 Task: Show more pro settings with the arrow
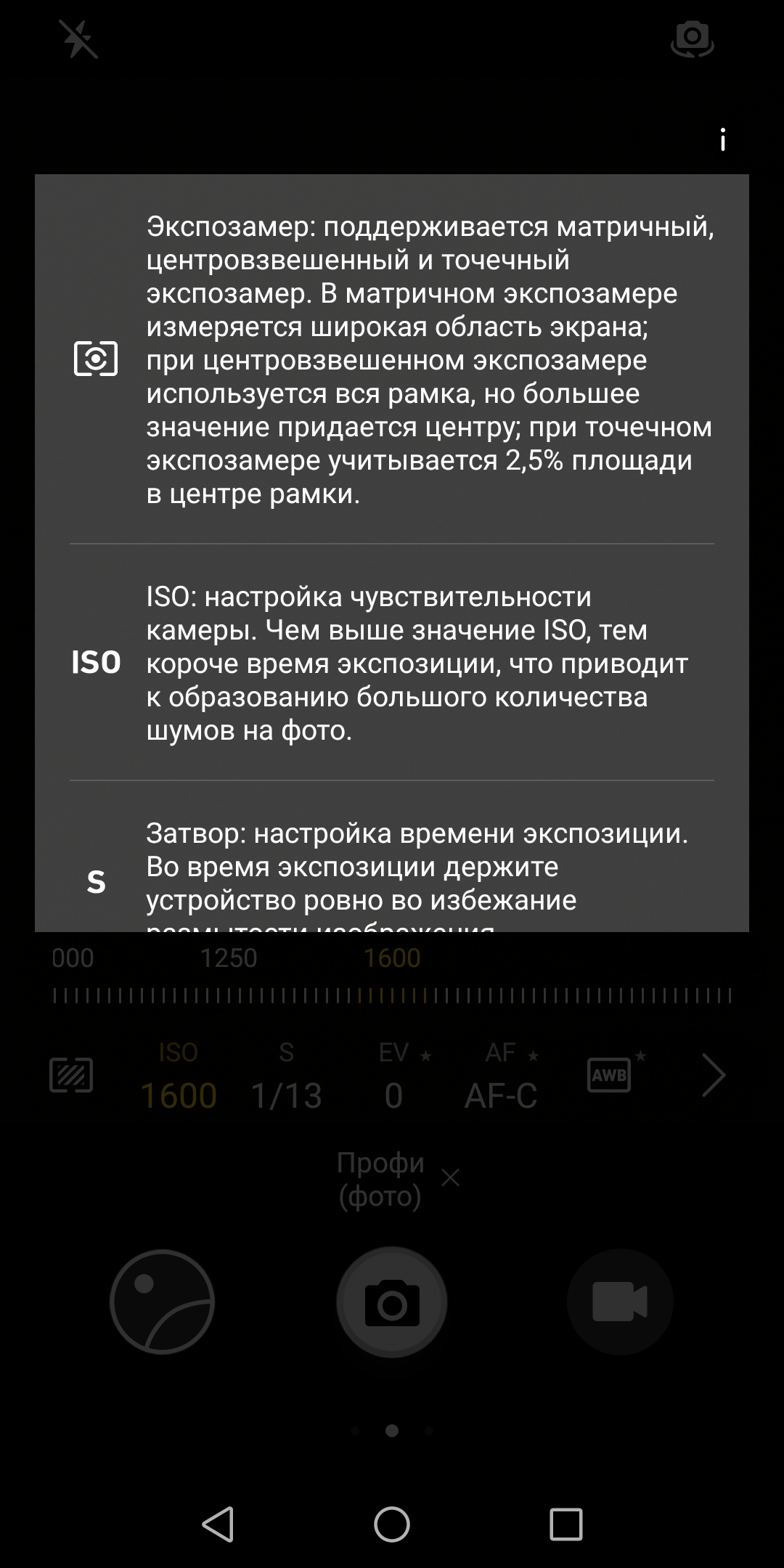(714, 1075)
